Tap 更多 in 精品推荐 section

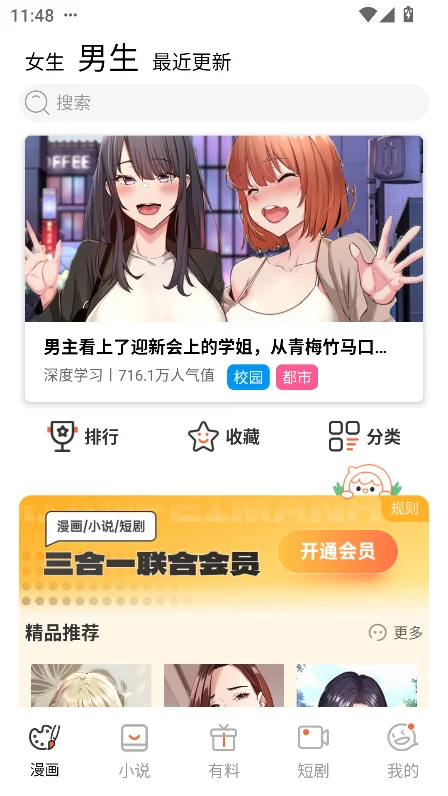click(396, 633)
